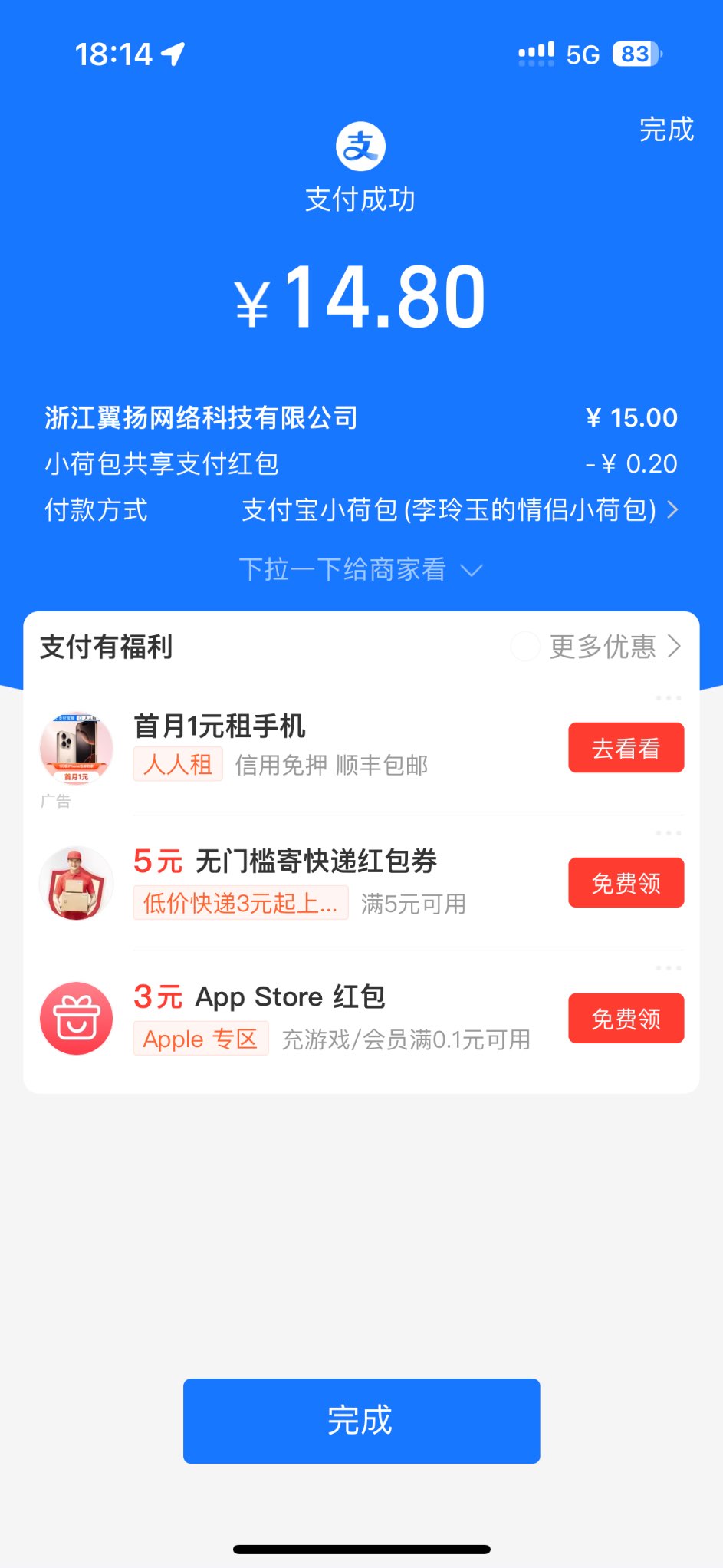Expand 下拉一下给商家看
The height and width of the screenshot is (1568, 723).
coord(360,570)
